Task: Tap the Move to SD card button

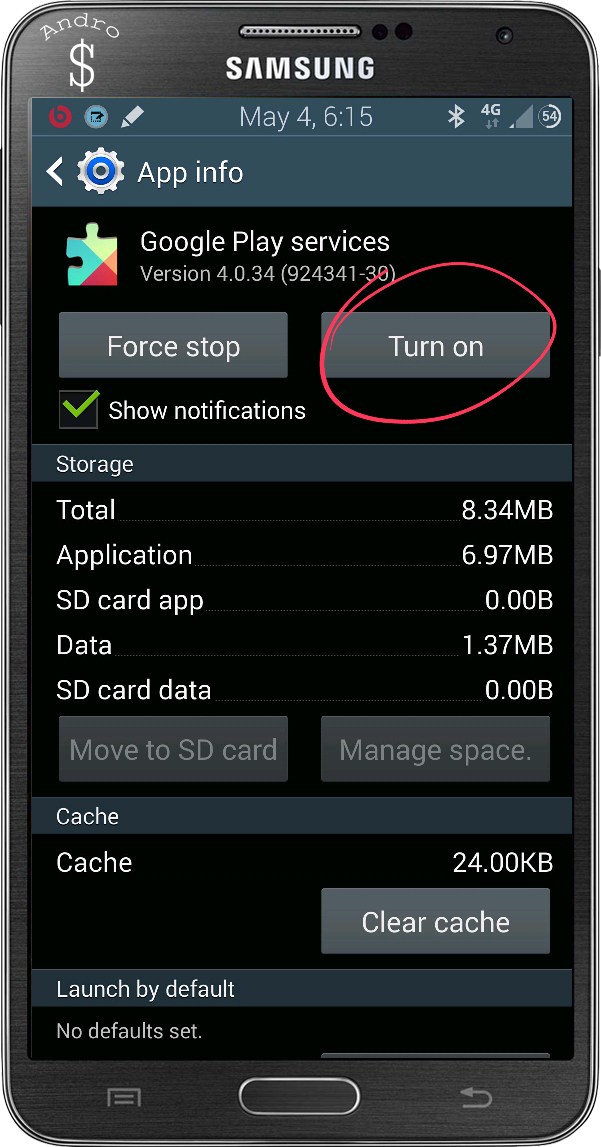Action: coord(173,749)
